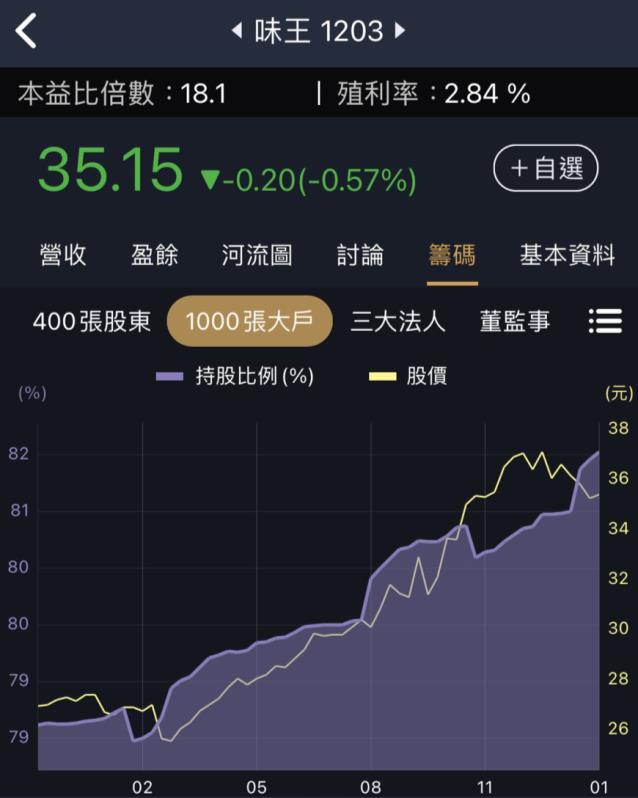View 董監事 holdings
The image size is (638, 798).
(x=514, y=321)
